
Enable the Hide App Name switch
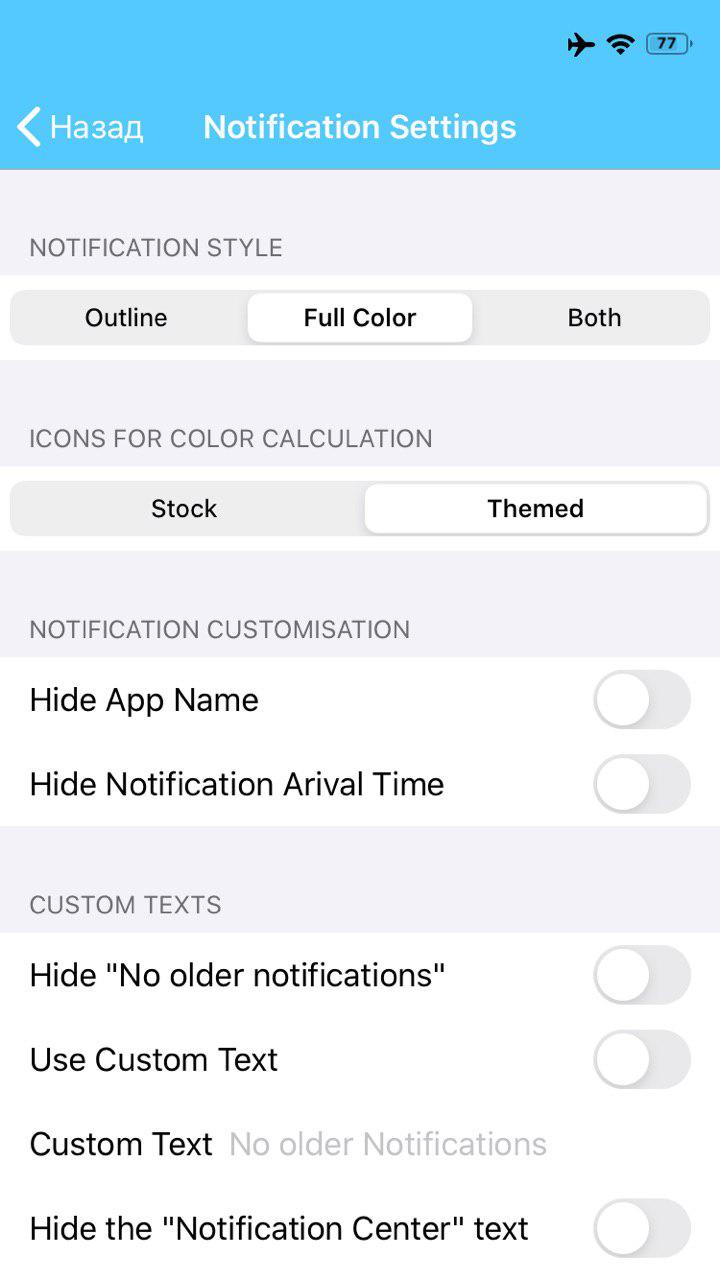[641, 700]
